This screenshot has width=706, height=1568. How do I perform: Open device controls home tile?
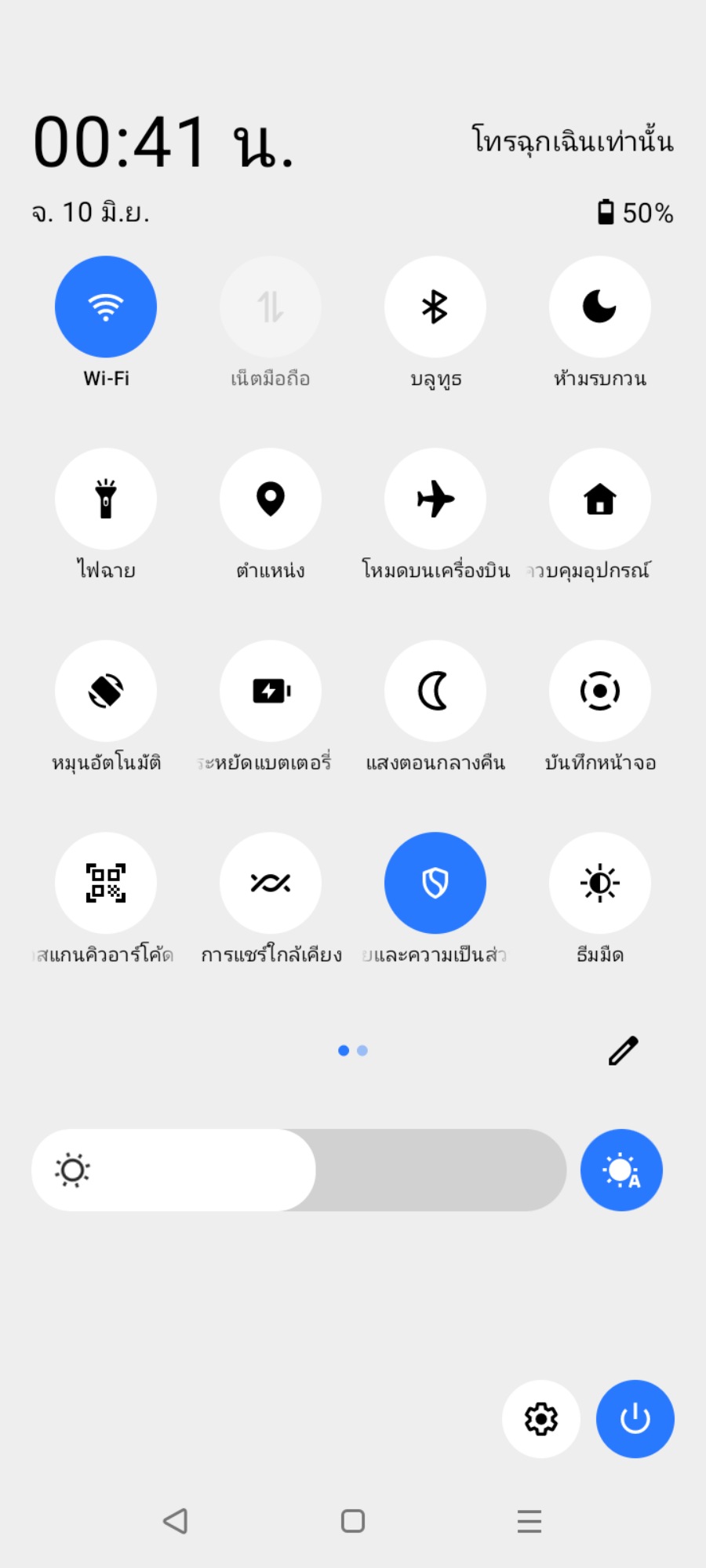pos(600,499)
